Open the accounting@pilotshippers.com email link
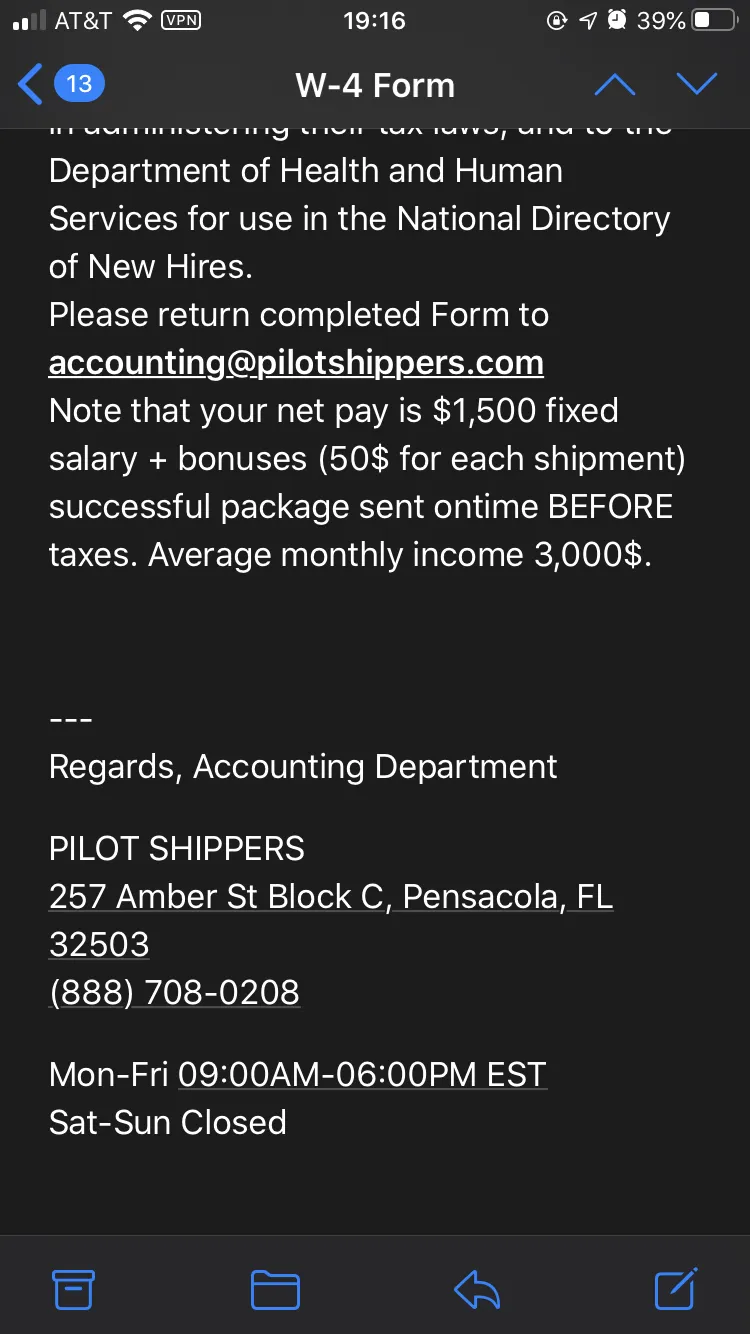Screen dimensions: 750x1334 click(x=296, y=363)
